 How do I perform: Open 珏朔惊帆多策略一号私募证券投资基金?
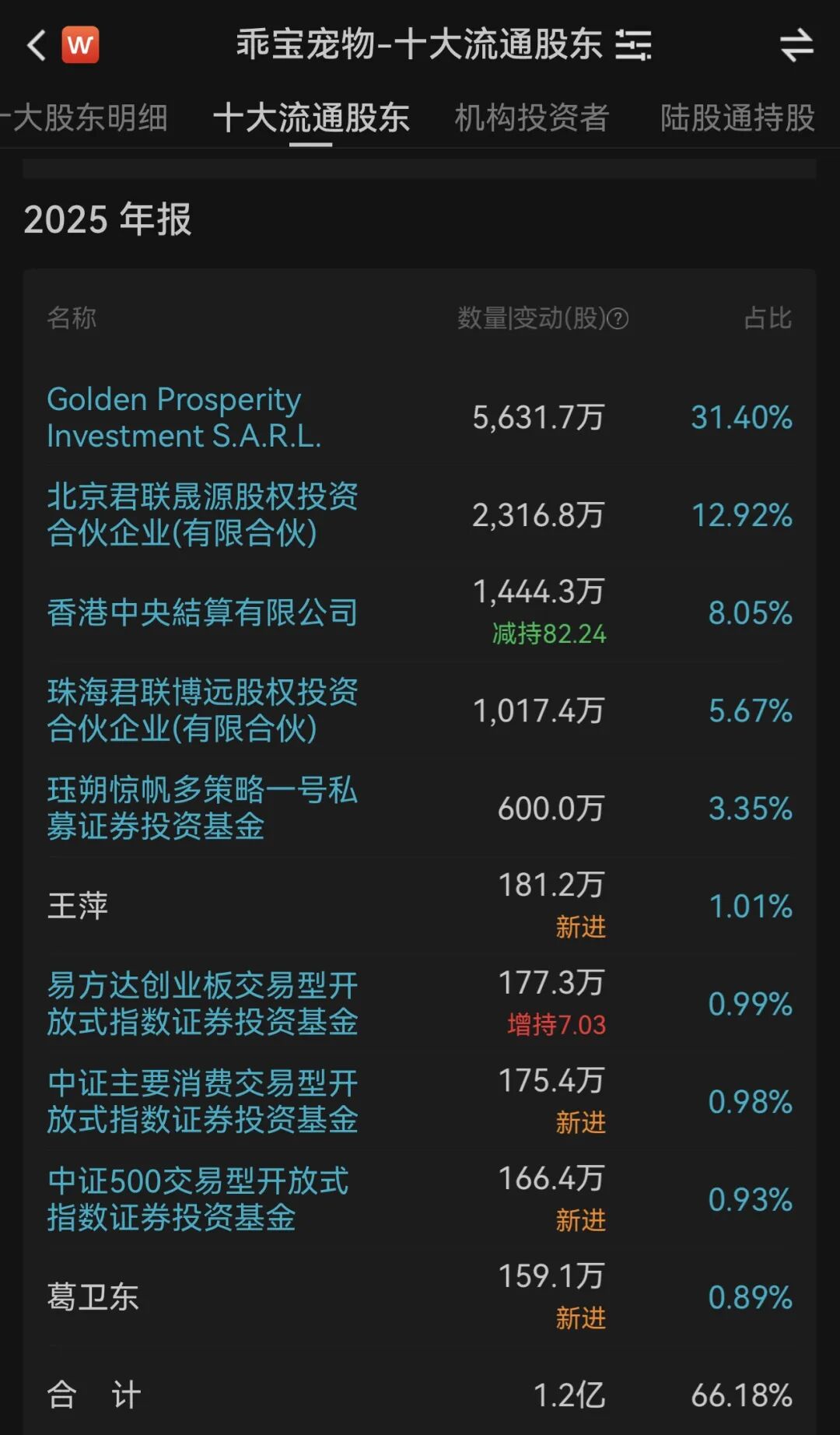[x=202, y=809]
